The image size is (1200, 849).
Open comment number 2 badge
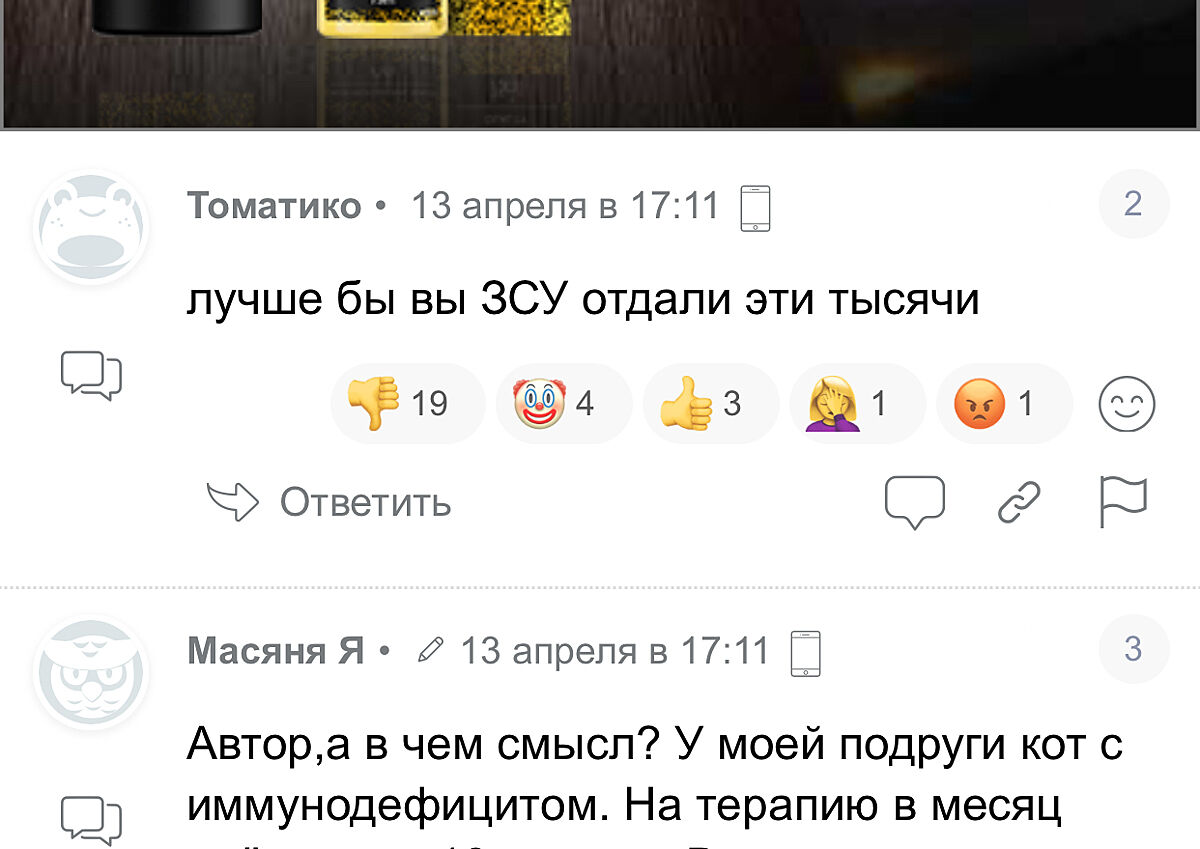pyautogui.click(x=1133, y=204)
